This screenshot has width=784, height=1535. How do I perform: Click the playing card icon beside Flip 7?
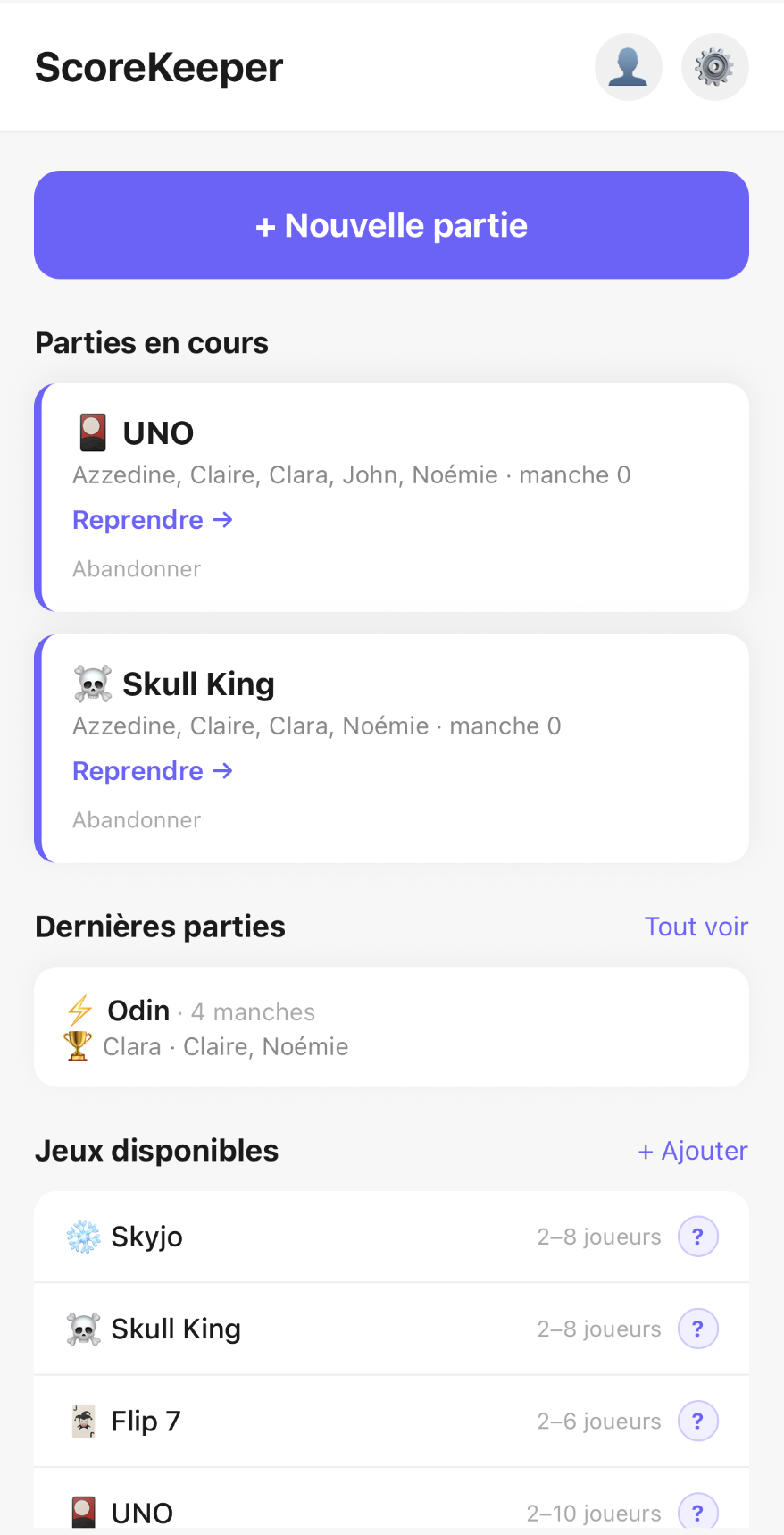pyautogui.click(x=85, y=1421)
